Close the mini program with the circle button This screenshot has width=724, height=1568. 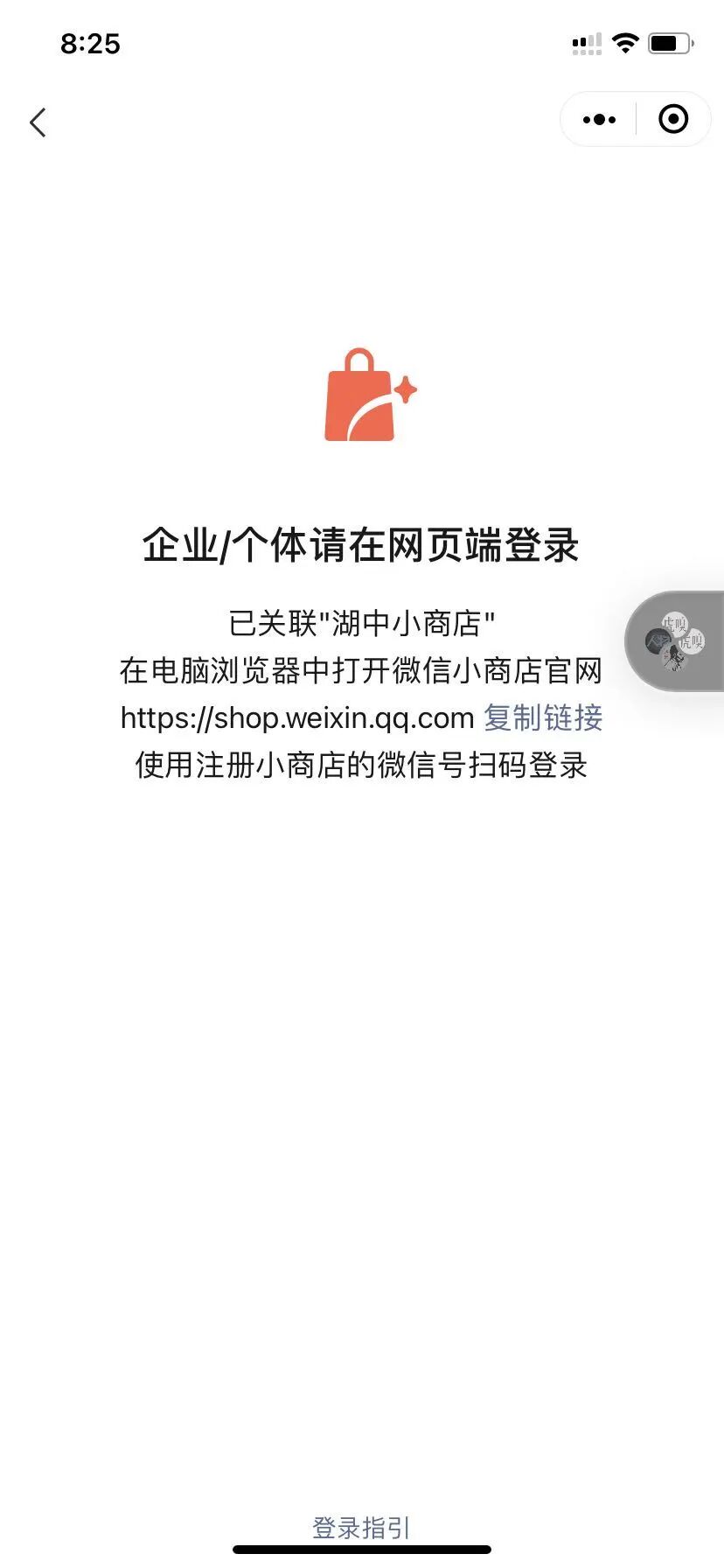[673, 119]
